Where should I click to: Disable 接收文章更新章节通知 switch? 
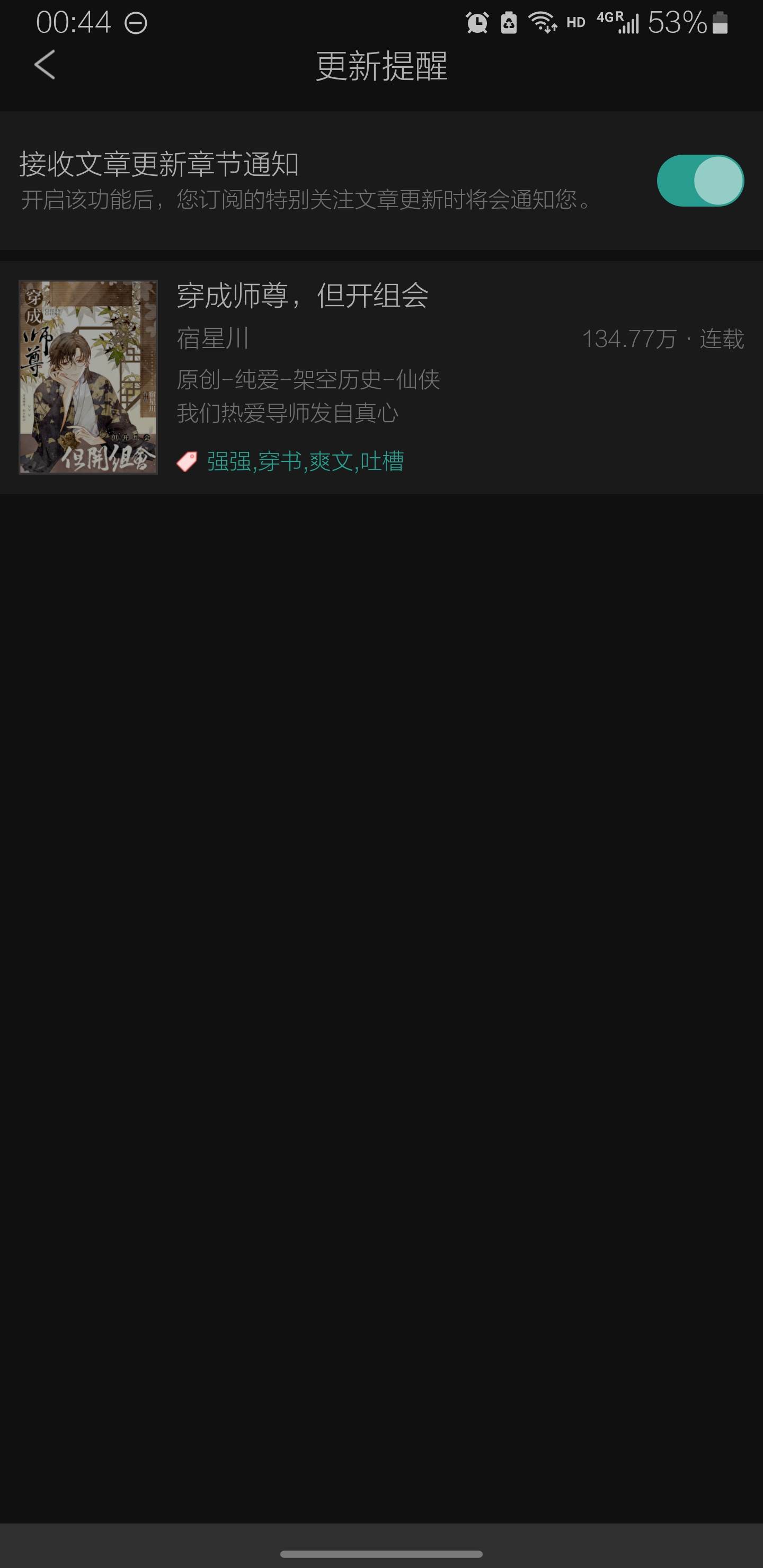699,181
